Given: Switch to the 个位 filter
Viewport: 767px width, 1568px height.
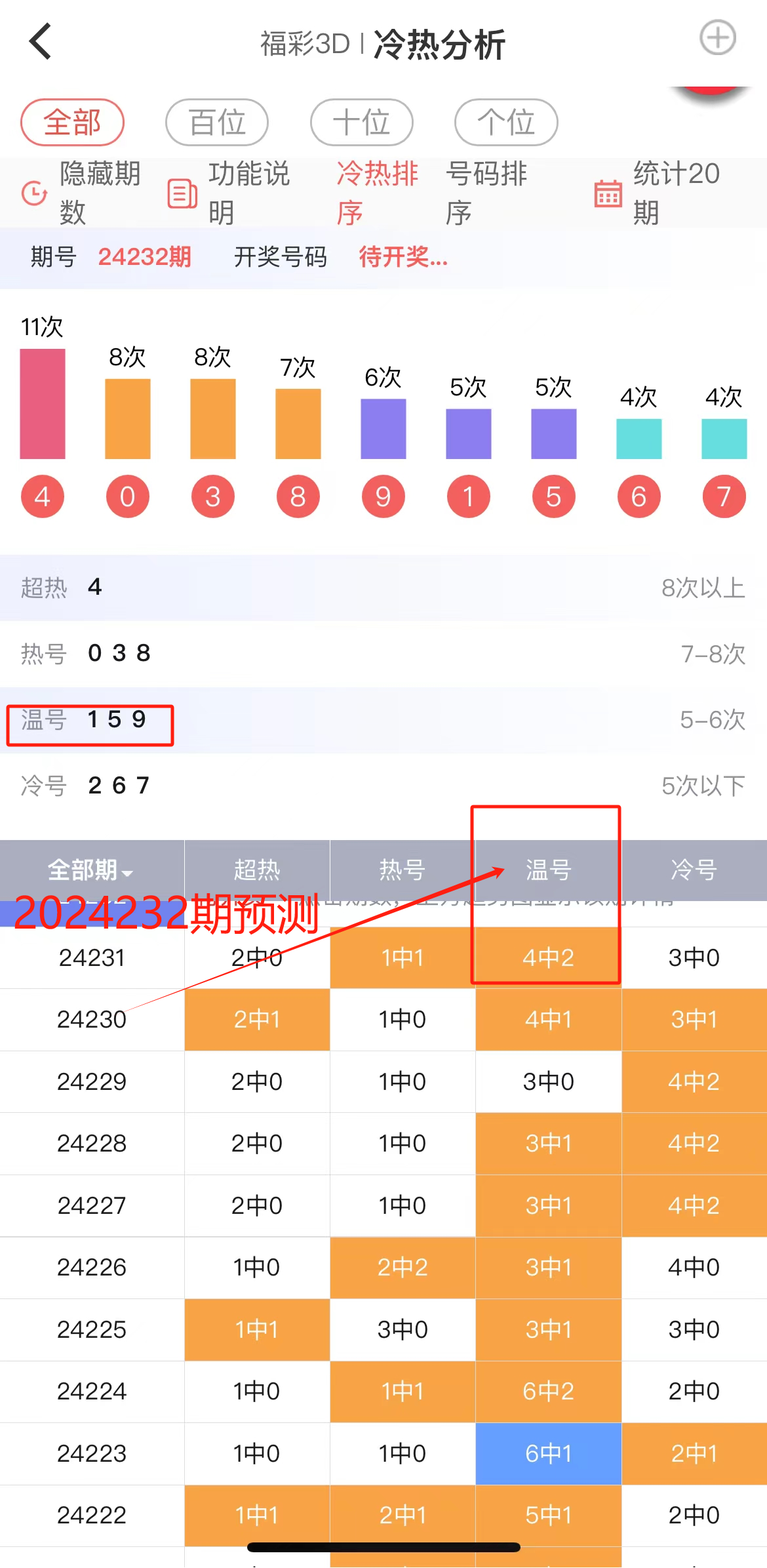Looking at the screenshot, I should pos(506,123).
